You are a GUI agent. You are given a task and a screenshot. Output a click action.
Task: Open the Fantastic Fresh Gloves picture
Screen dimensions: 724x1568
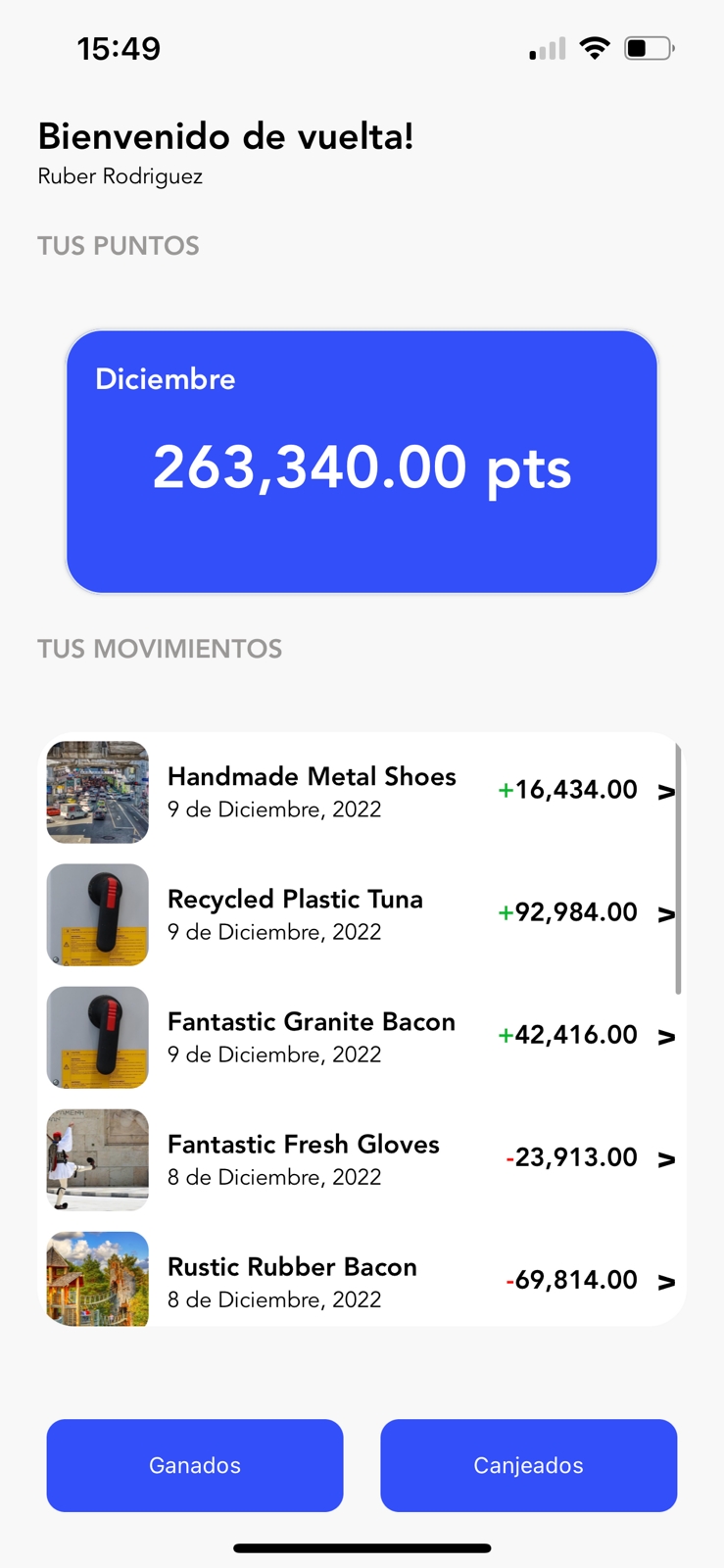coord(96,1159)
